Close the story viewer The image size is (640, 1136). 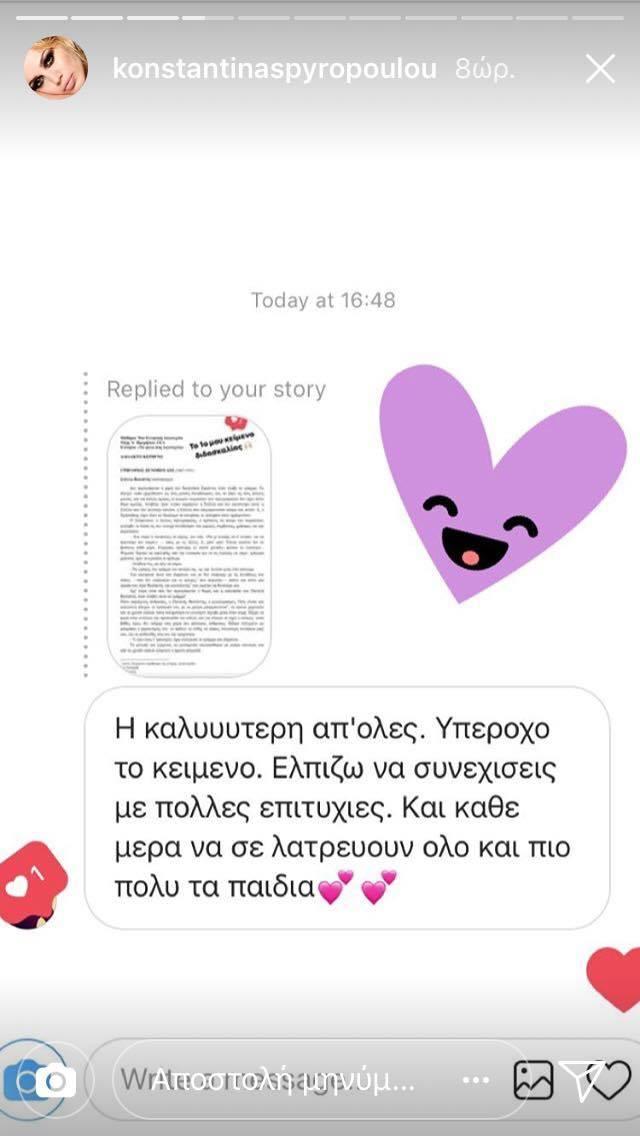tap(600, 69)
